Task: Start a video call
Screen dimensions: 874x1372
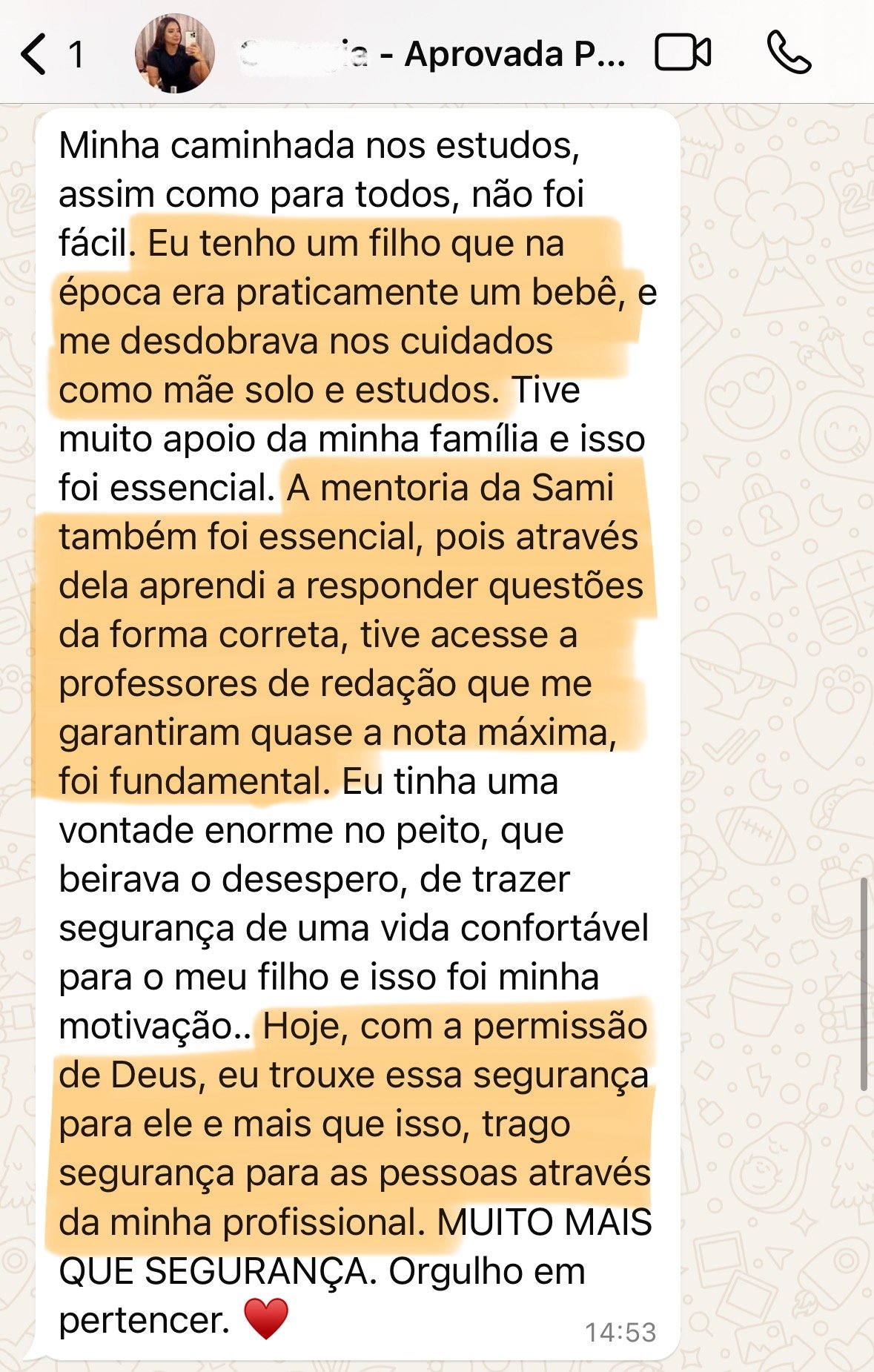Action: click(x=683, y=53)
